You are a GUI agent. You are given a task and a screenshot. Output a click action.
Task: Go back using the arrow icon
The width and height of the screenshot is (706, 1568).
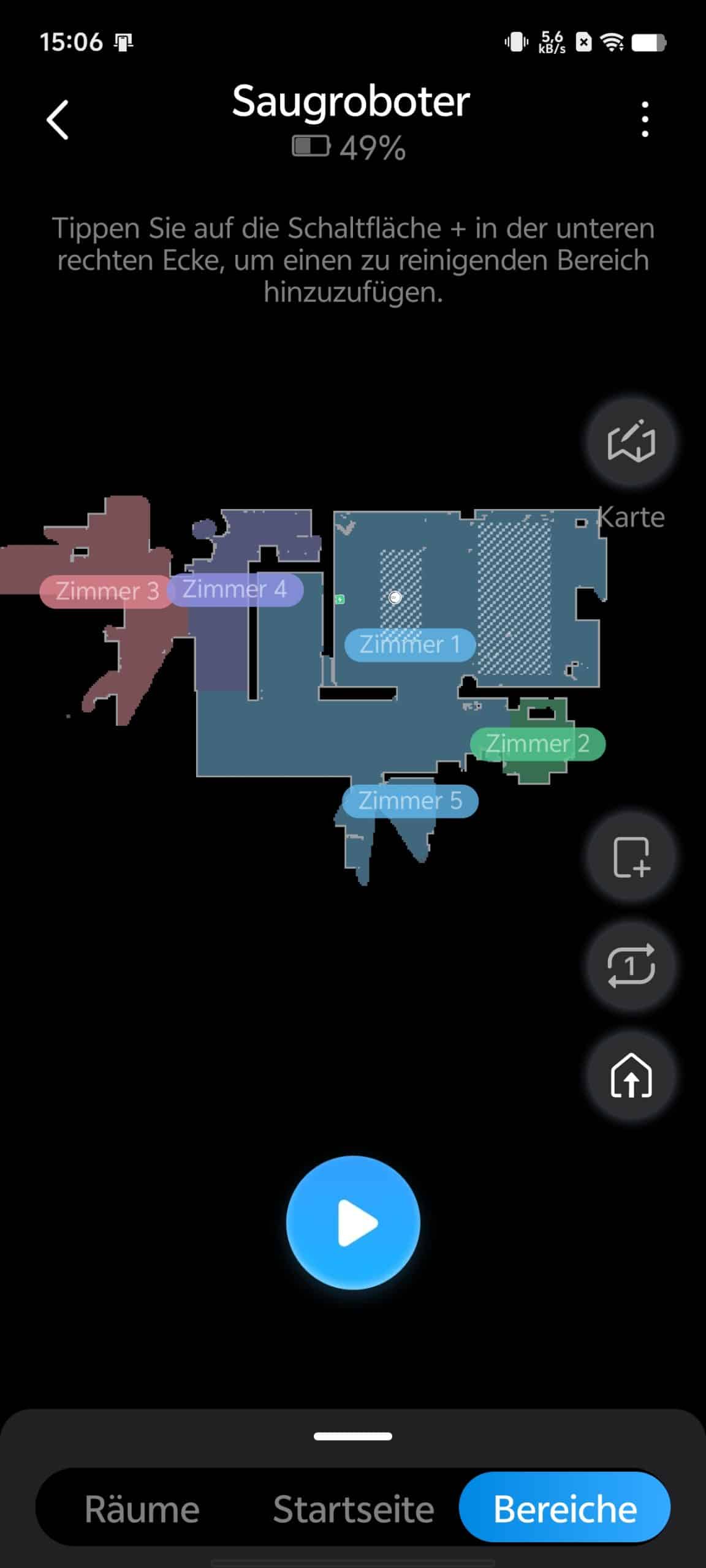pyautogui.click(x=58, y=119)
